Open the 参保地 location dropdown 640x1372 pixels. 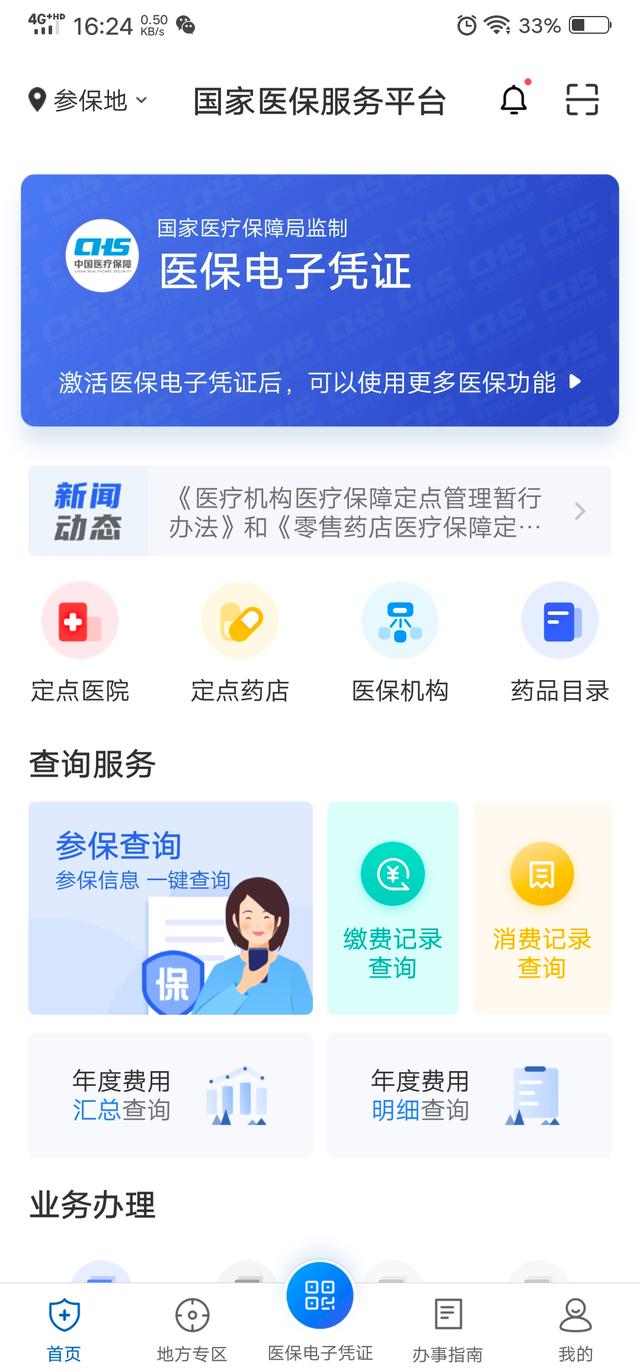point(87,101)
